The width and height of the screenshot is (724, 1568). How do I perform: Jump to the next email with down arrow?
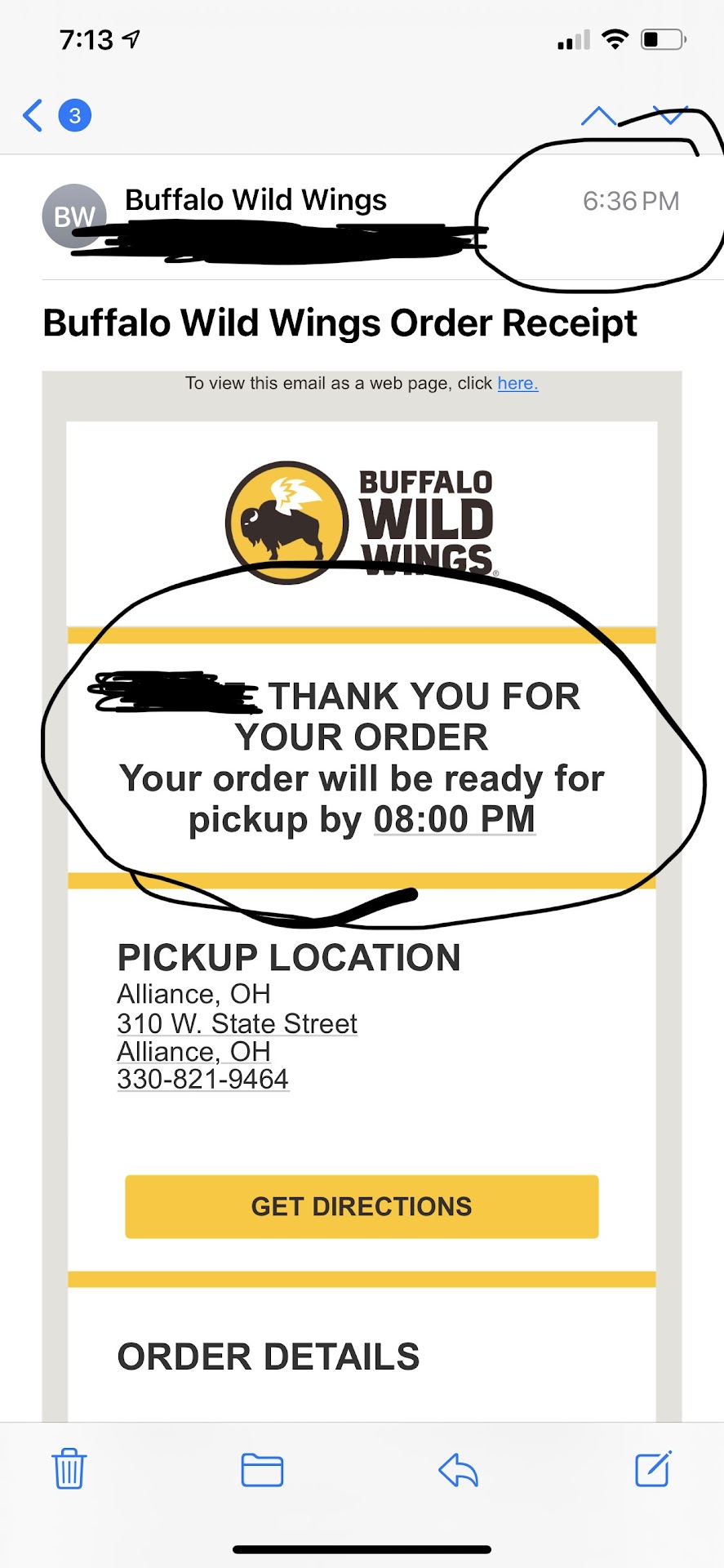[x=671, y=116]
